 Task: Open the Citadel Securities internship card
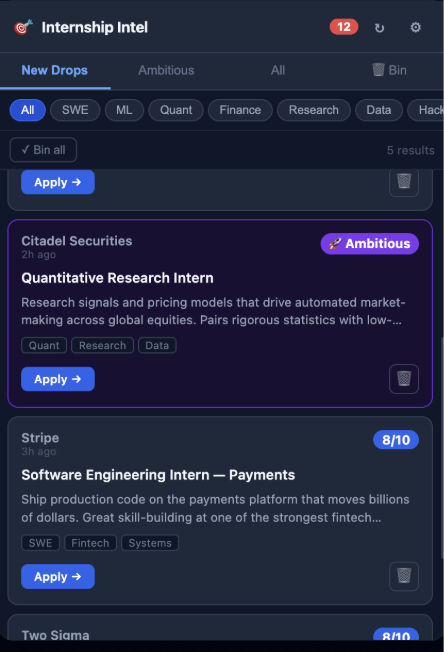220,314
